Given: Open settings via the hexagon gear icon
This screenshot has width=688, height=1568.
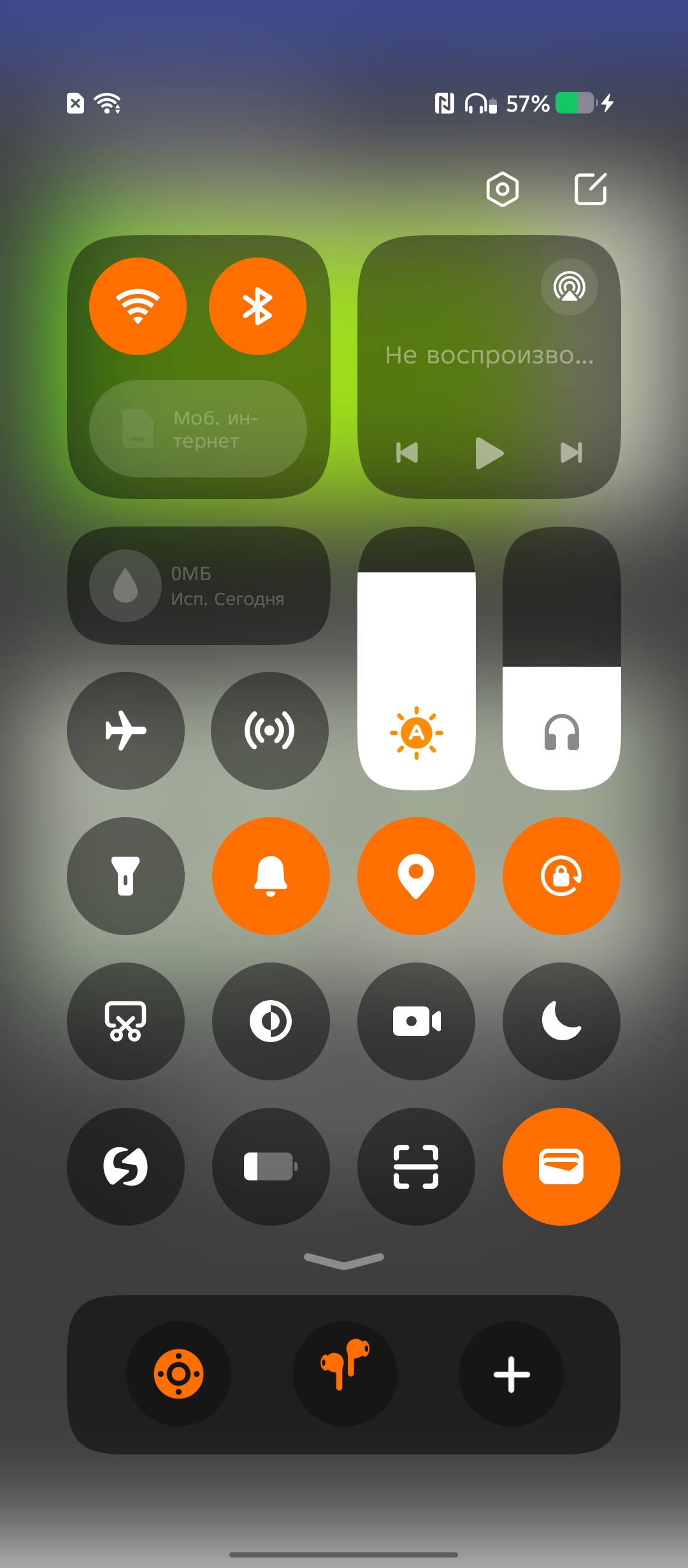Looking at the screenshot, I should click(x=502, y=189).
